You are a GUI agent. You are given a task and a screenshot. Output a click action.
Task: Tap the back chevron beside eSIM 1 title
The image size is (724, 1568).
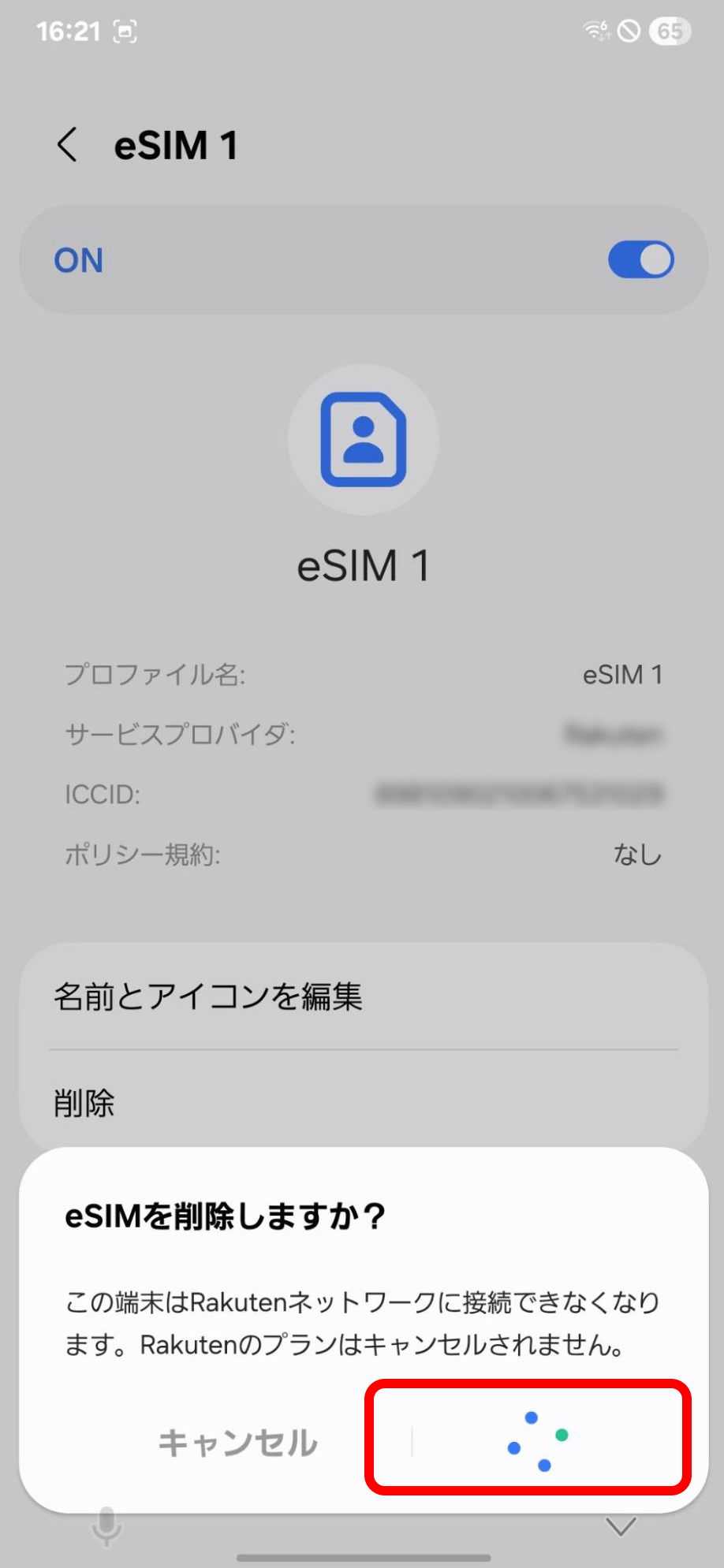pyautogui.click(x=66, y=145)
